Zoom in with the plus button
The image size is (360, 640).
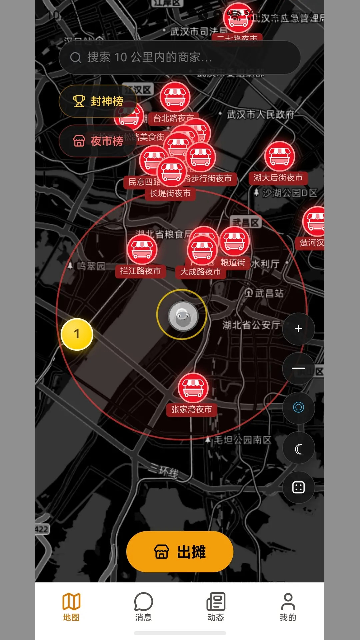point(298,329)
